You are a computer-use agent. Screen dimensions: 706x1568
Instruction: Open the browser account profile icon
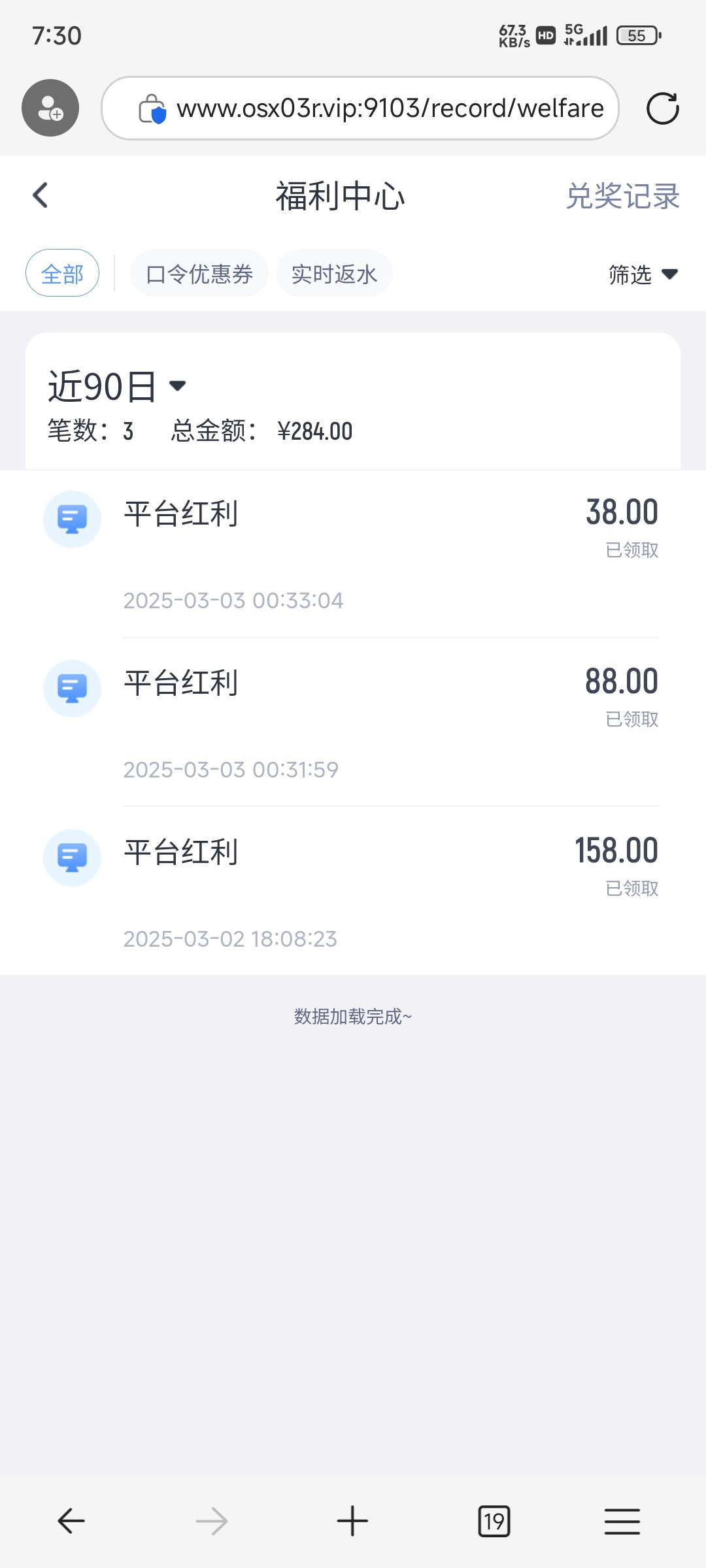tap(50, 108)
